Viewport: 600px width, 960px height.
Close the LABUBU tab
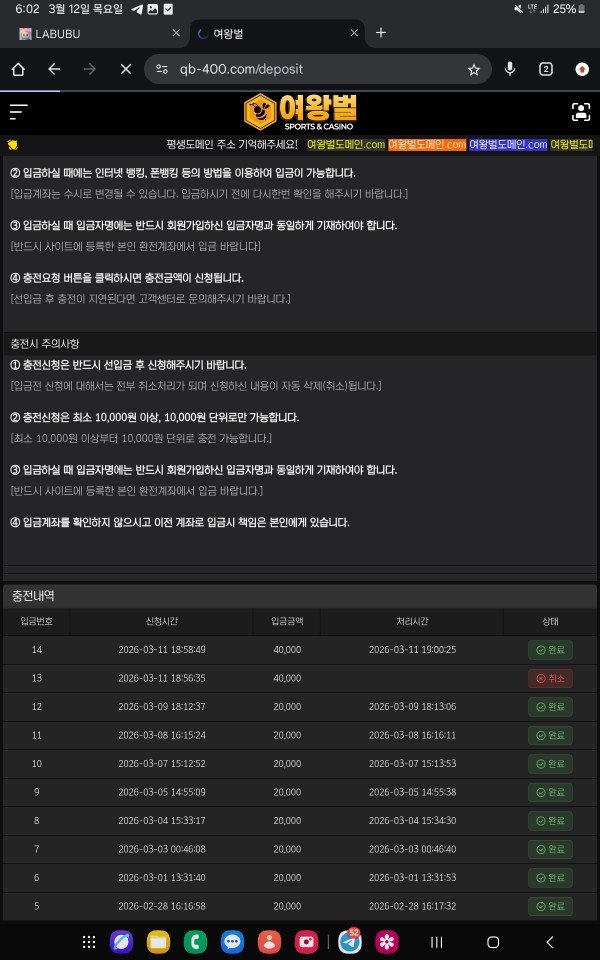pyautogui.click(x=177, y=33)
